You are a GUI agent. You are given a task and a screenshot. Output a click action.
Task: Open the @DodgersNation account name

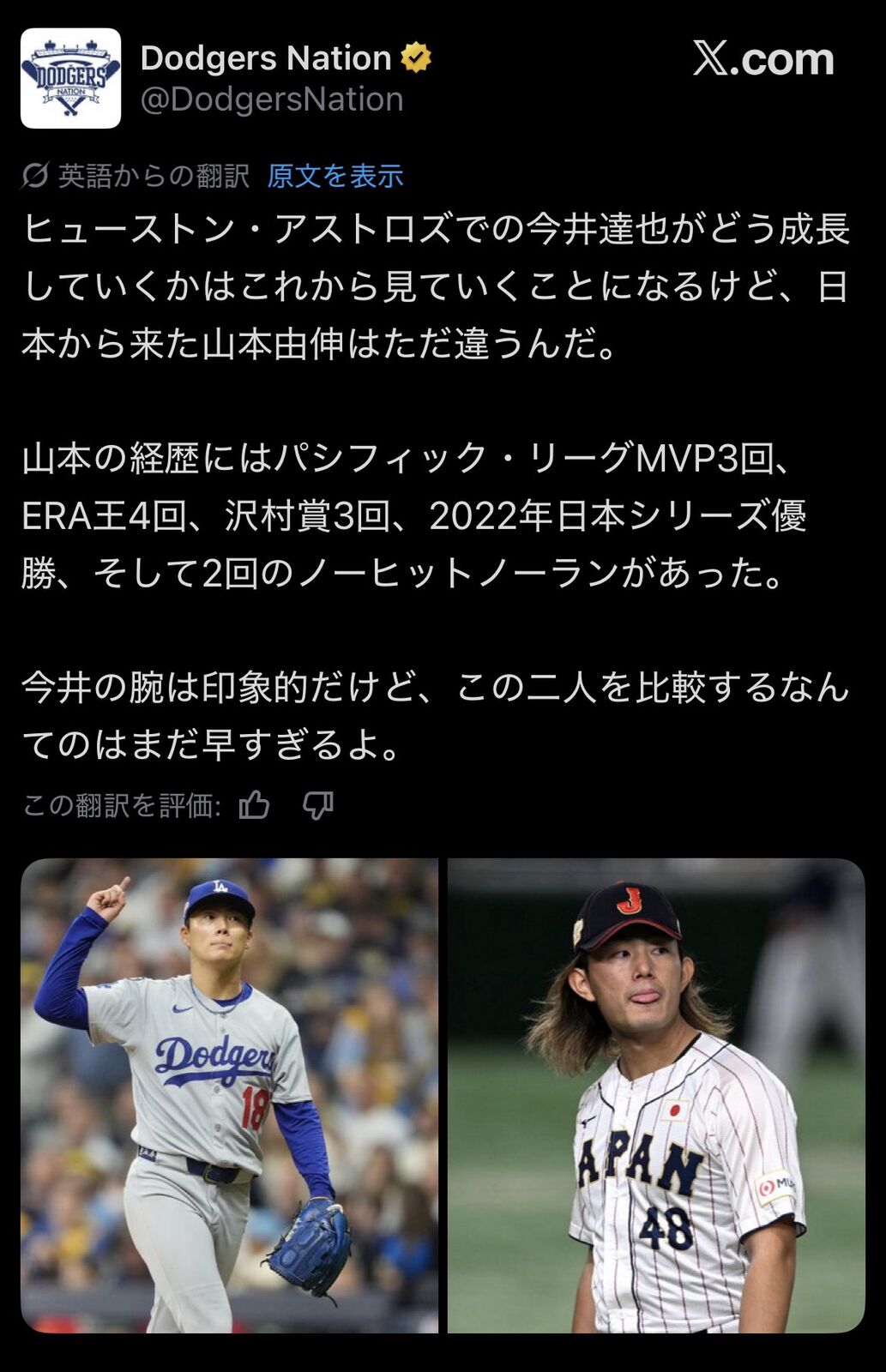(272, 99)
